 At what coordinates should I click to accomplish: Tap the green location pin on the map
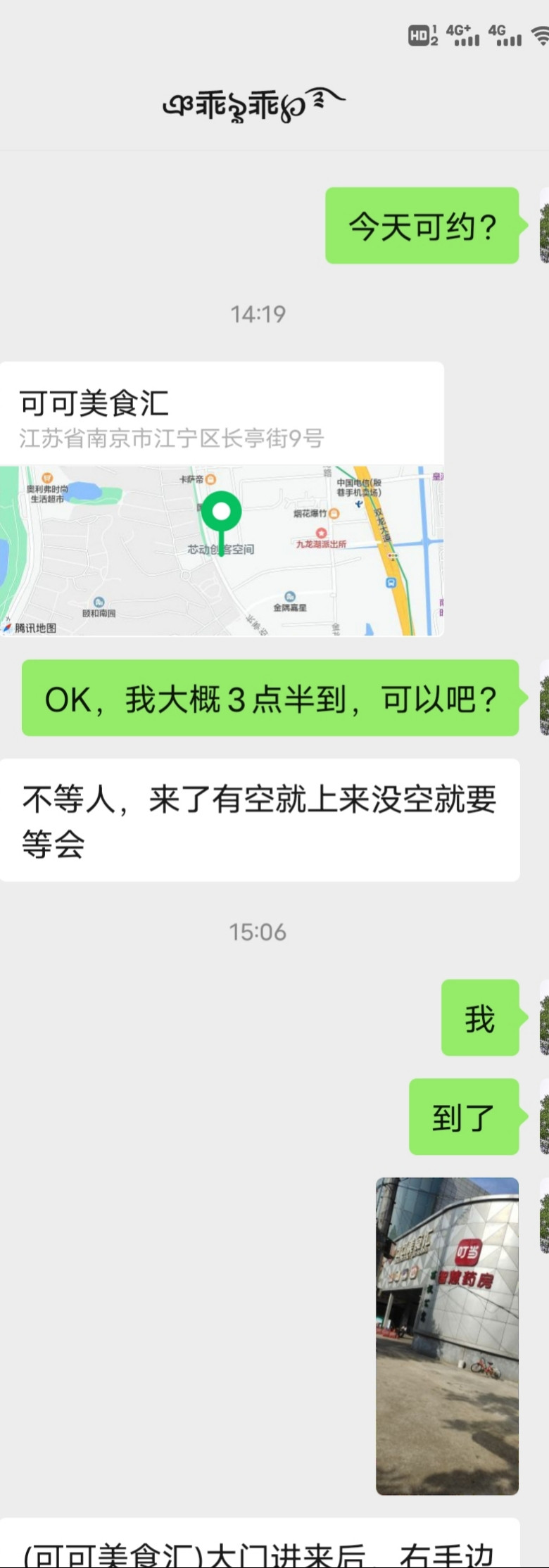pyautogui.click(x=222, y=510)
